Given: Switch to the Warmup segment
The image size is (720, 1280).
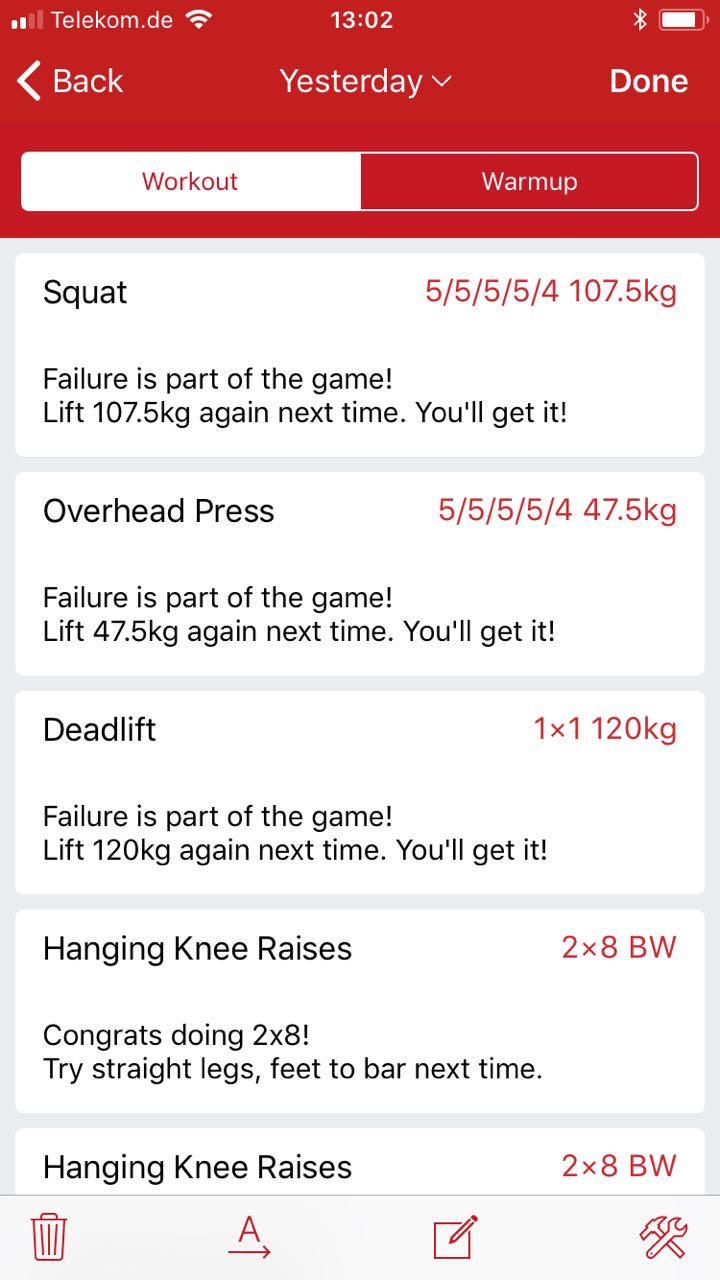Looking at the screenshot, I should coord(529,182).
